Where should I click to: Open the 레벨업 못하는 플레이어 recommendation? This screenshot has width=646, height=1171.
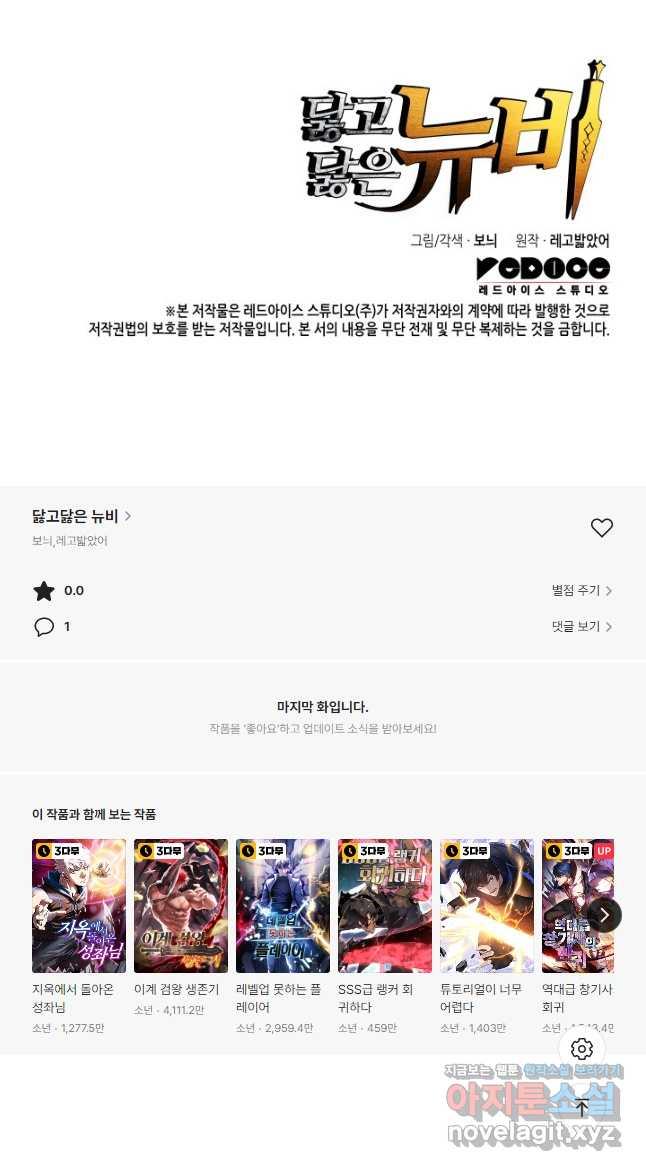coord(283,906)
